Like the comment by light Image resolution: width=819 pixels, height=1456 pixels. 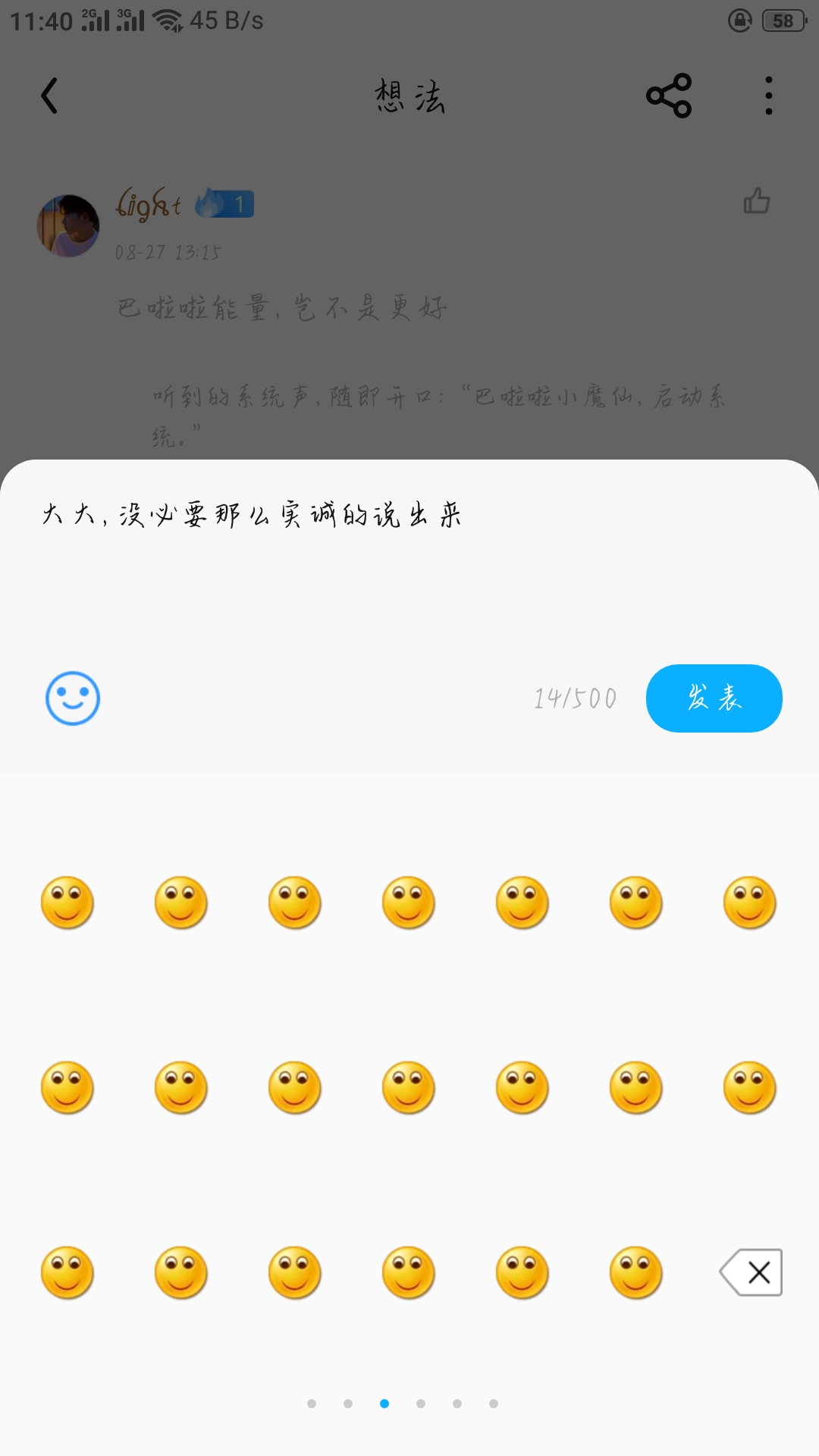[x=756, y=201]
